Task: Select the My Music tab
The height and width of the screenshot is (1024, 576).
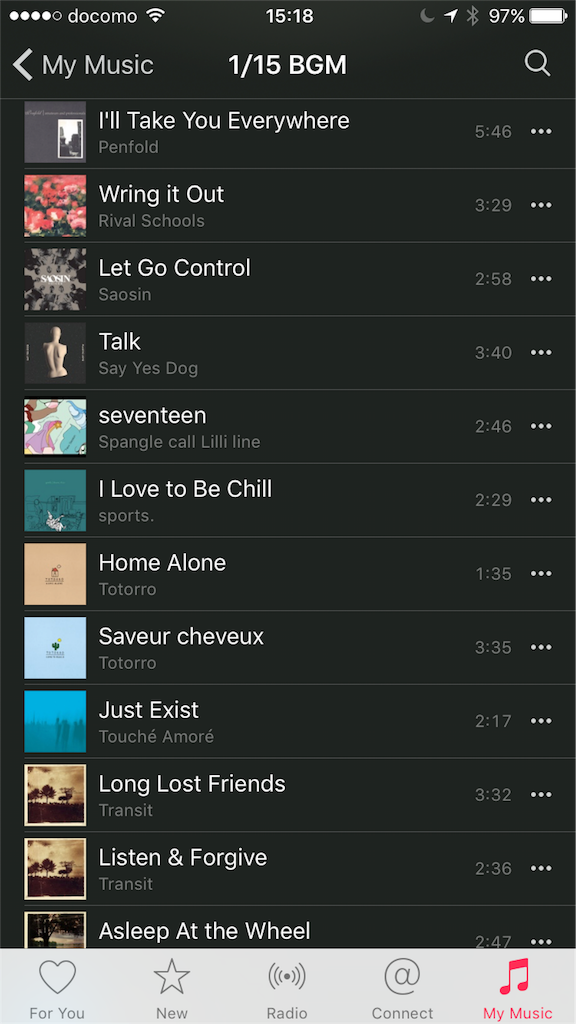Action: point(517,989)
